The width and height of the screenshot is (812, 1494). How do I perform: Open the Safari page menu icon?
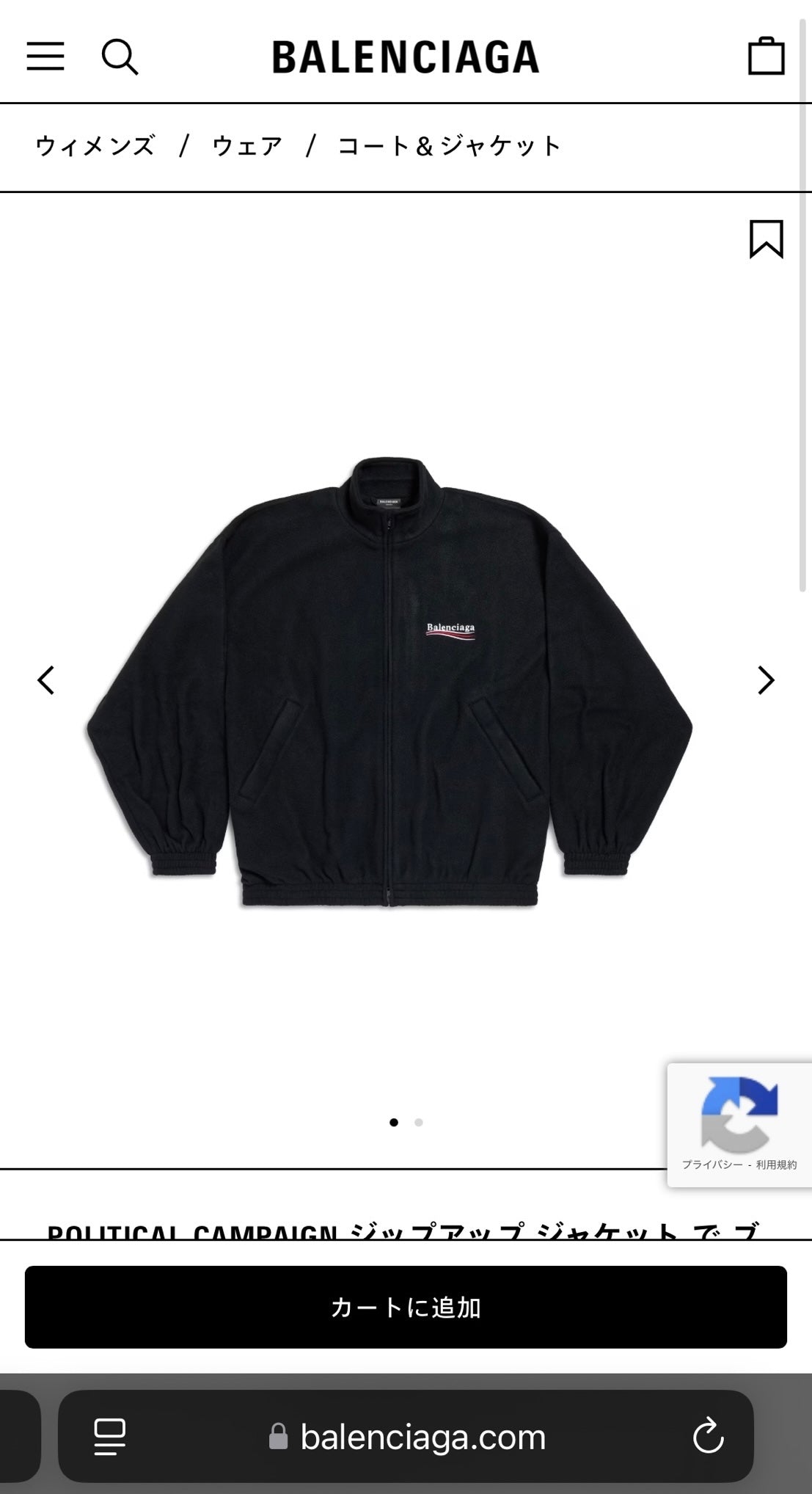pos(110,1437)
